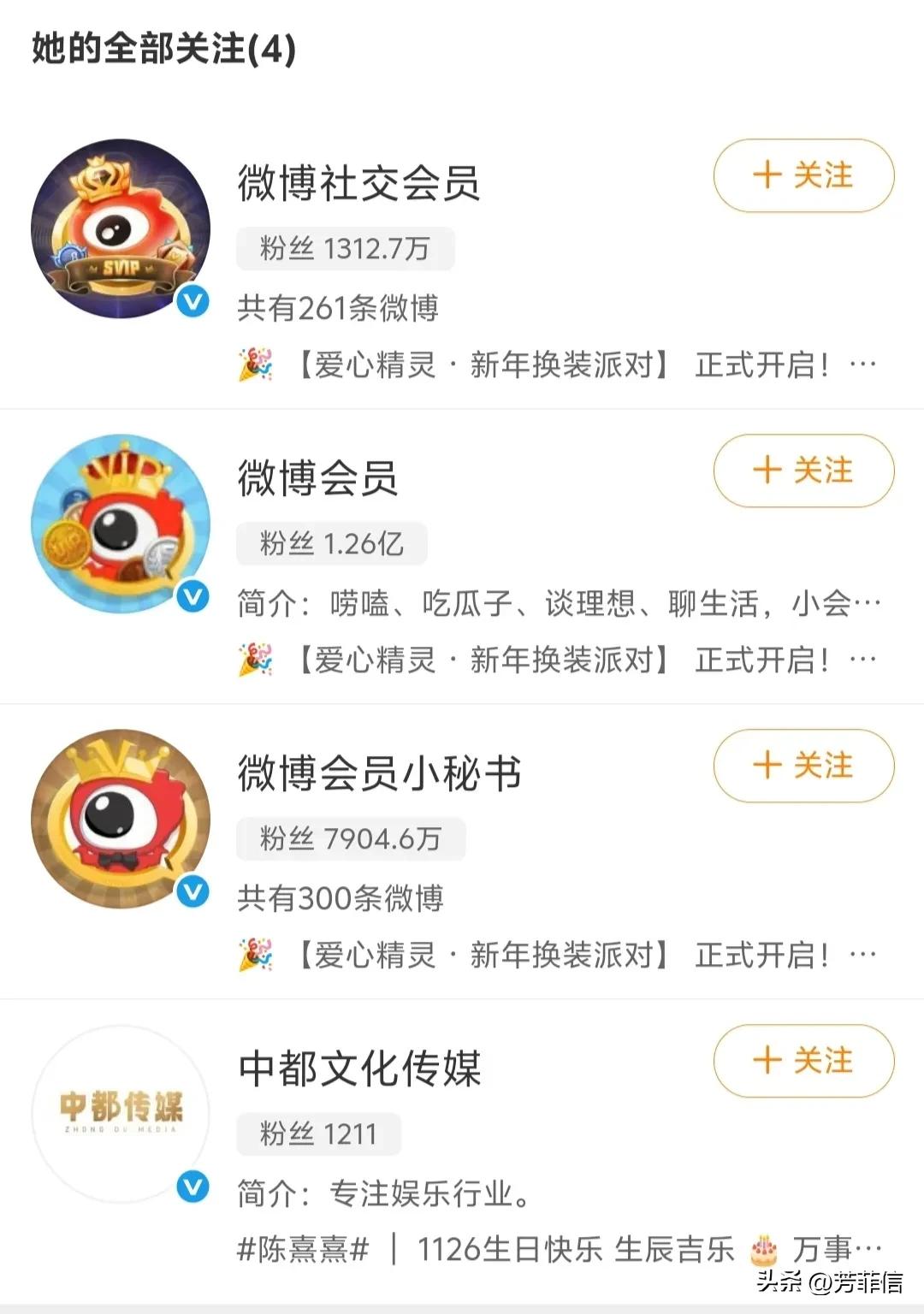Screen dimensions: 924x1314
Task: Open 微博会员 profile row
Action: tap(317, 478)
